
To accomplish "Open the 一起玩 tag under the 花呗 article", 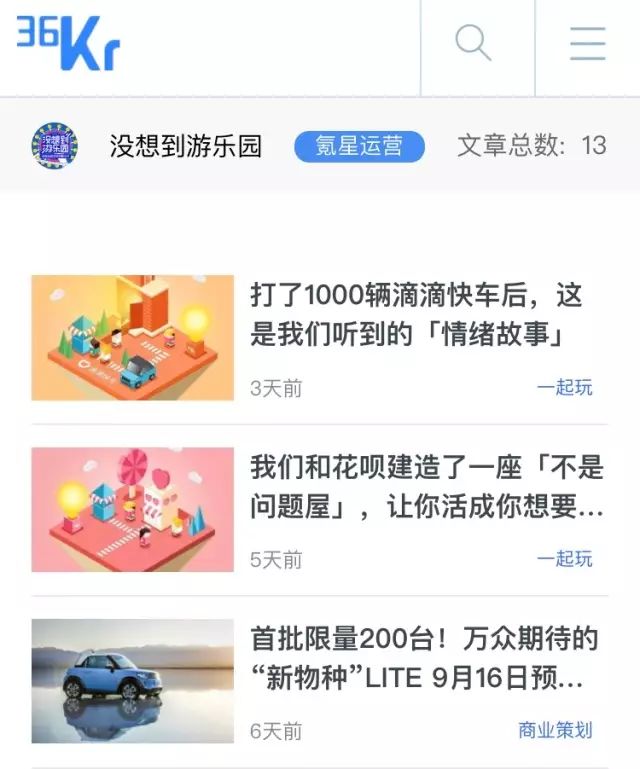I will [564, 558].
